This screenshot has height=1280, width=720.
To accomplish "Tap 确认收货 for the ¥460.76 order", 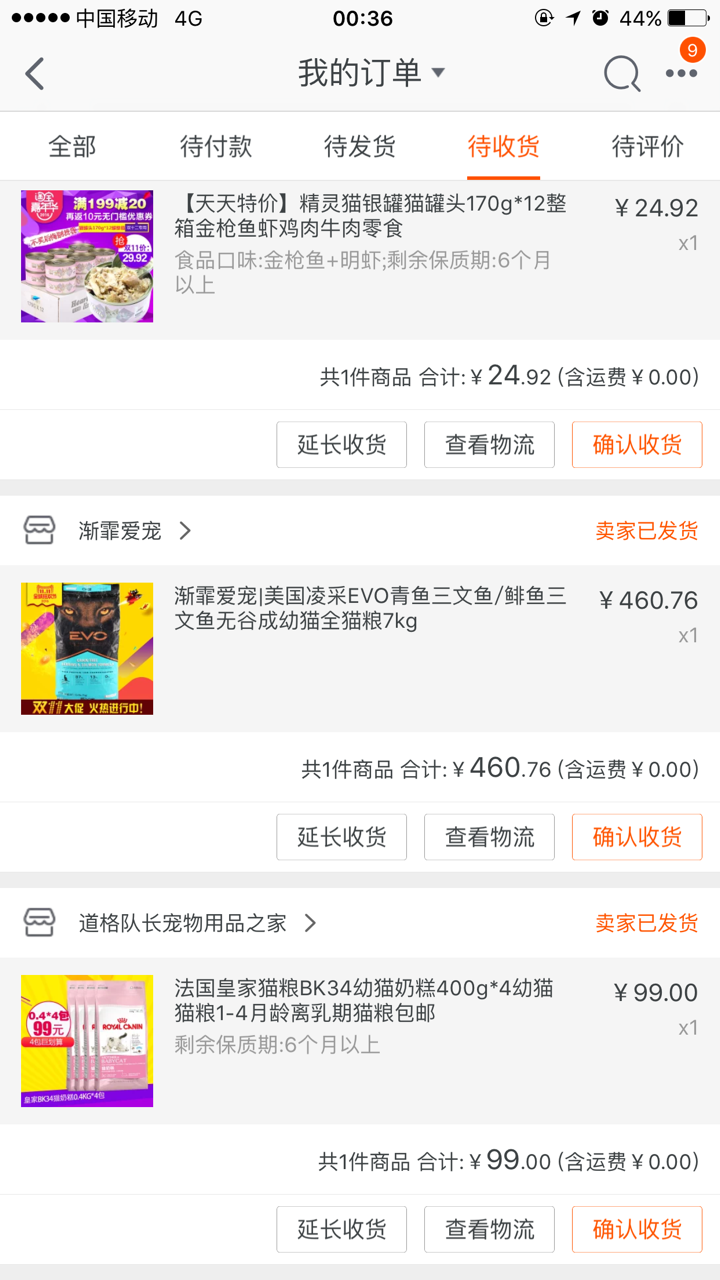I will [x=637, y=837].
